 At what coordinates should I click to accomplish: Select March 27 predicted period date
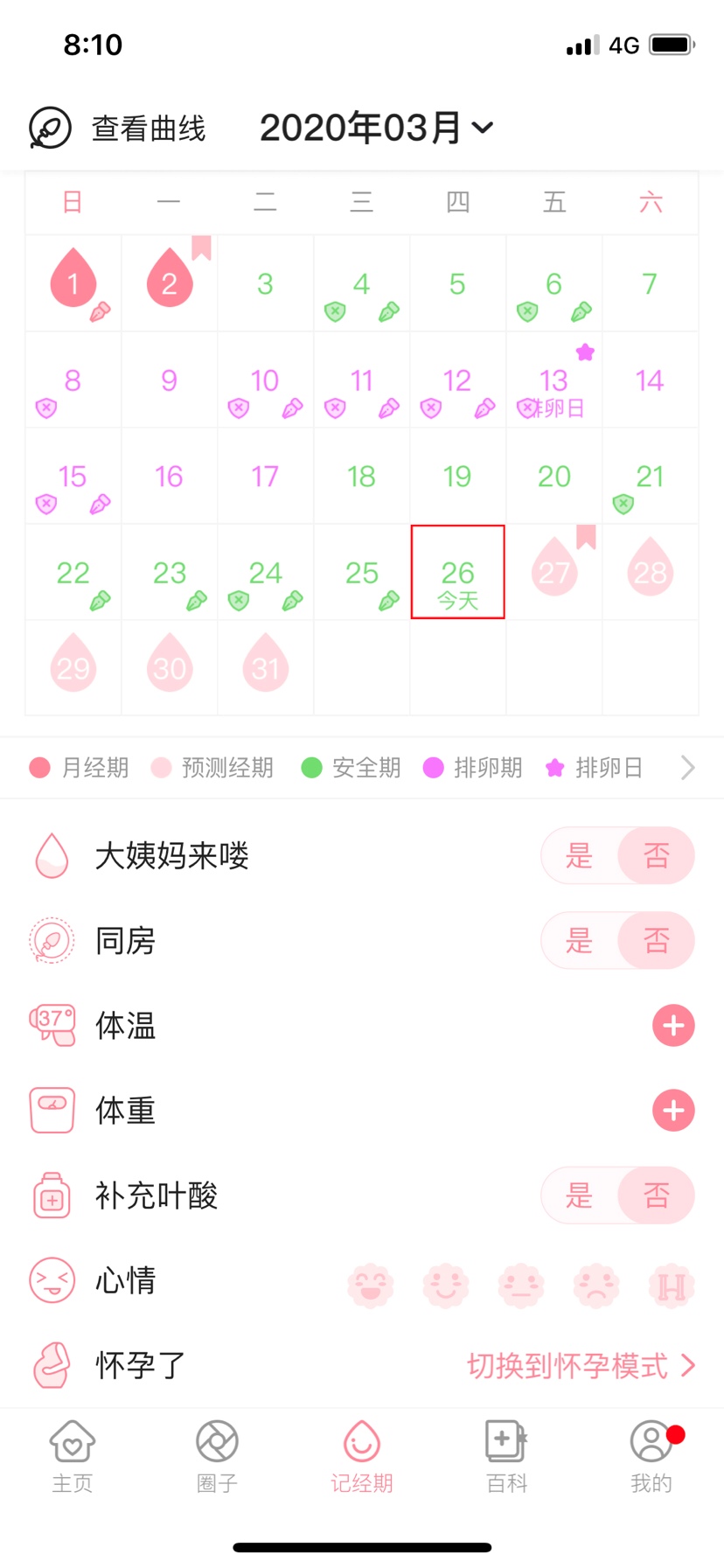[x=553, y=572]
